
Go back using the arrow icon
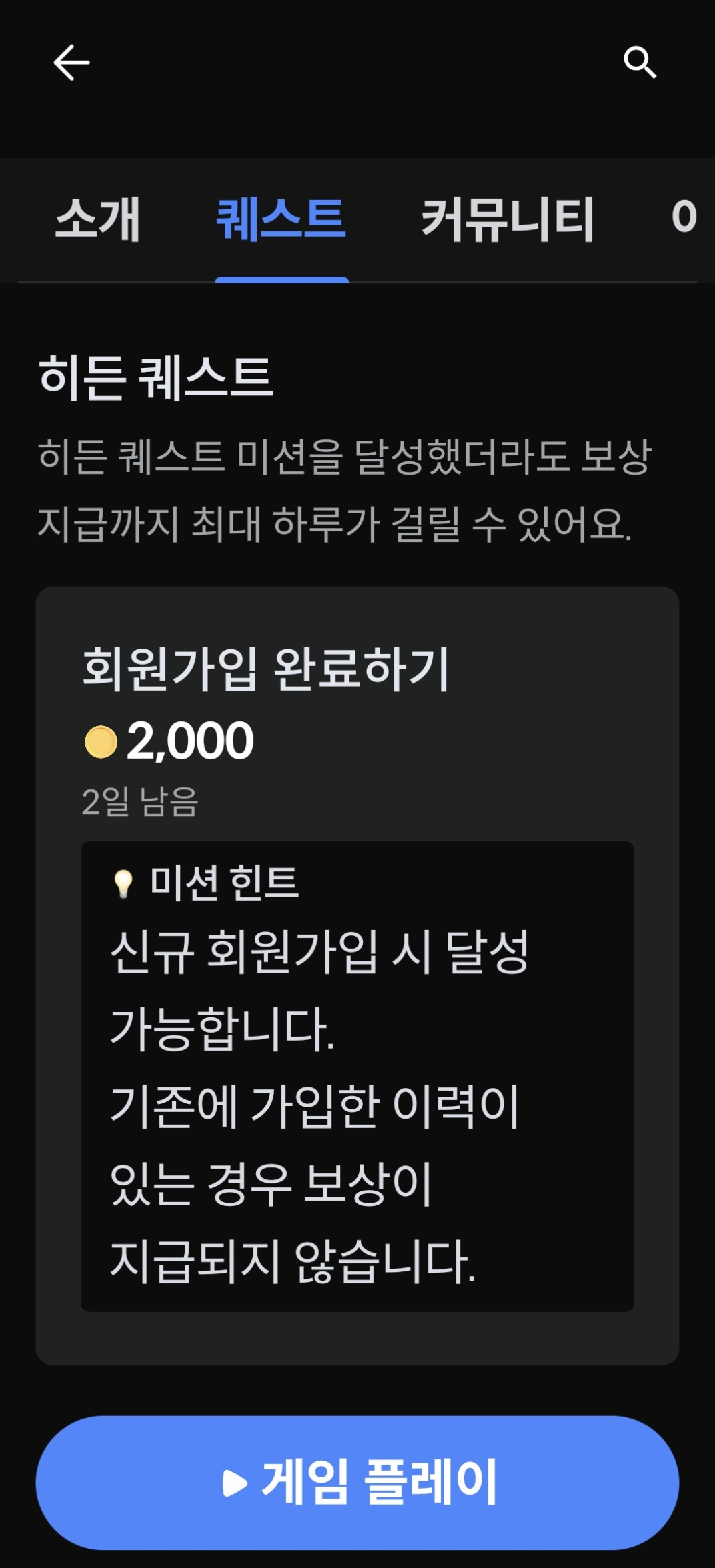point(71,63)
